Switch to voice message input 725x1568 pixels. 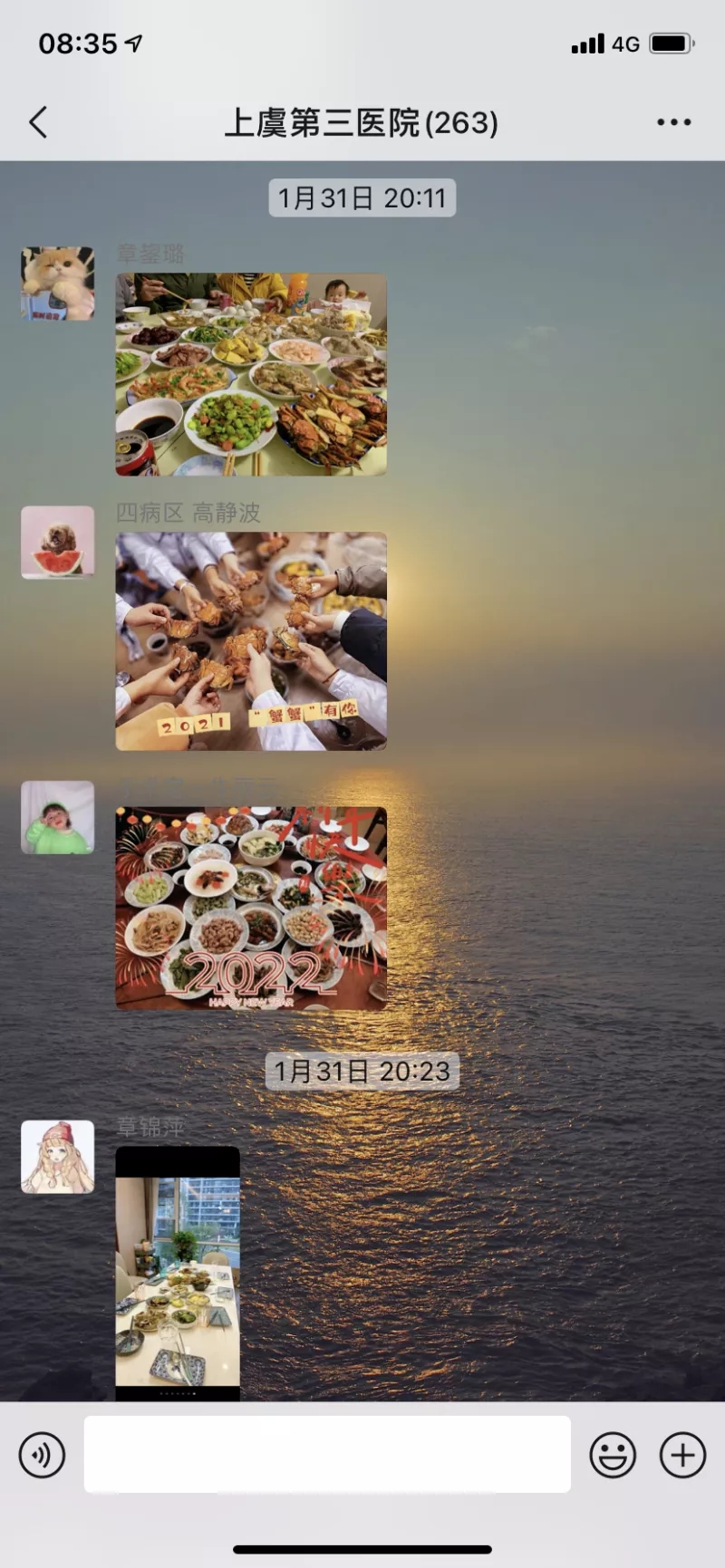pos(42,1456)
